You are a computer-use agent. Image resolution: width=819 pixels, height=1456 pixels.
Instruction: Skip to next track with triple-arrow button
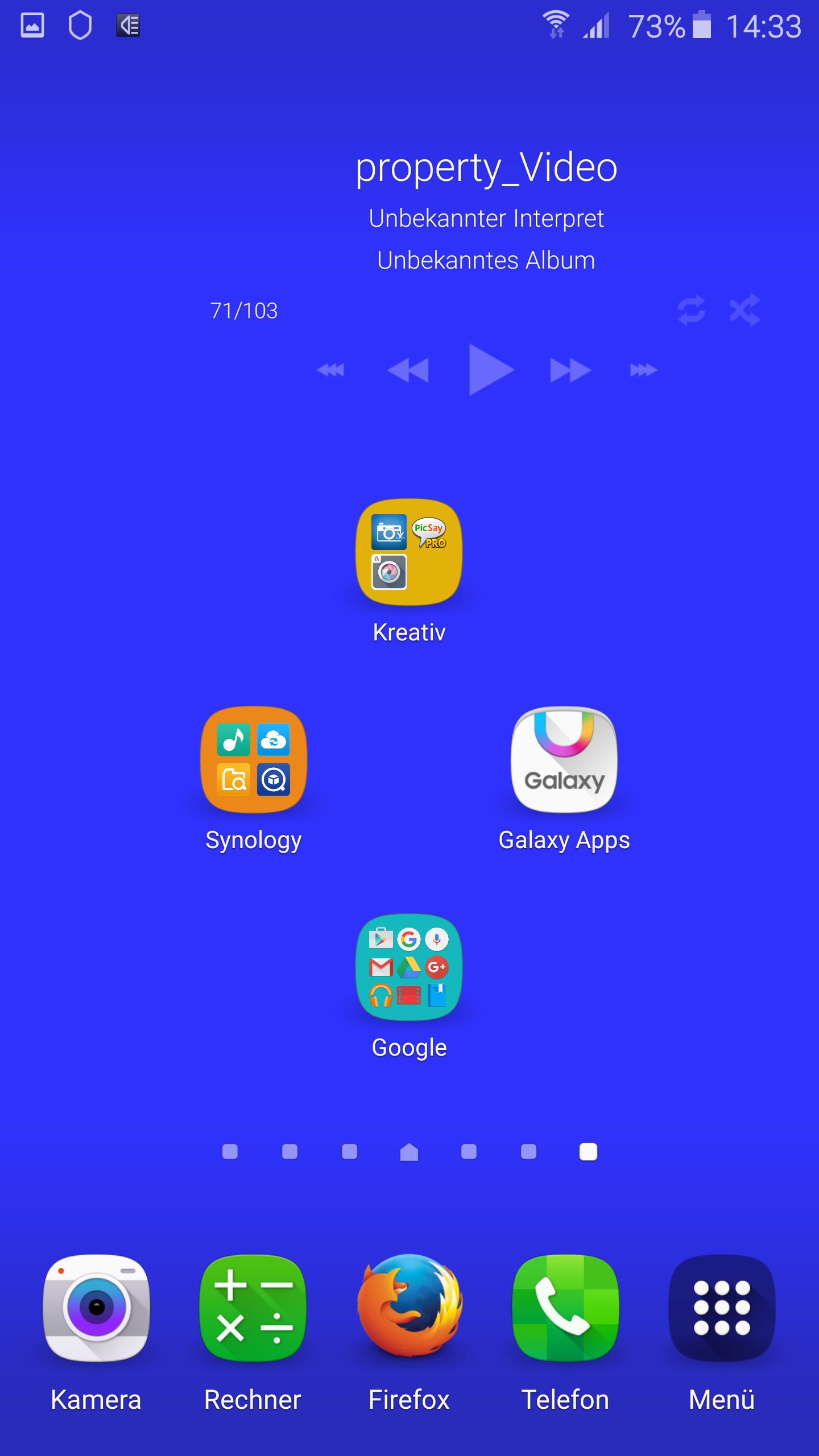(x=643, y=370)
